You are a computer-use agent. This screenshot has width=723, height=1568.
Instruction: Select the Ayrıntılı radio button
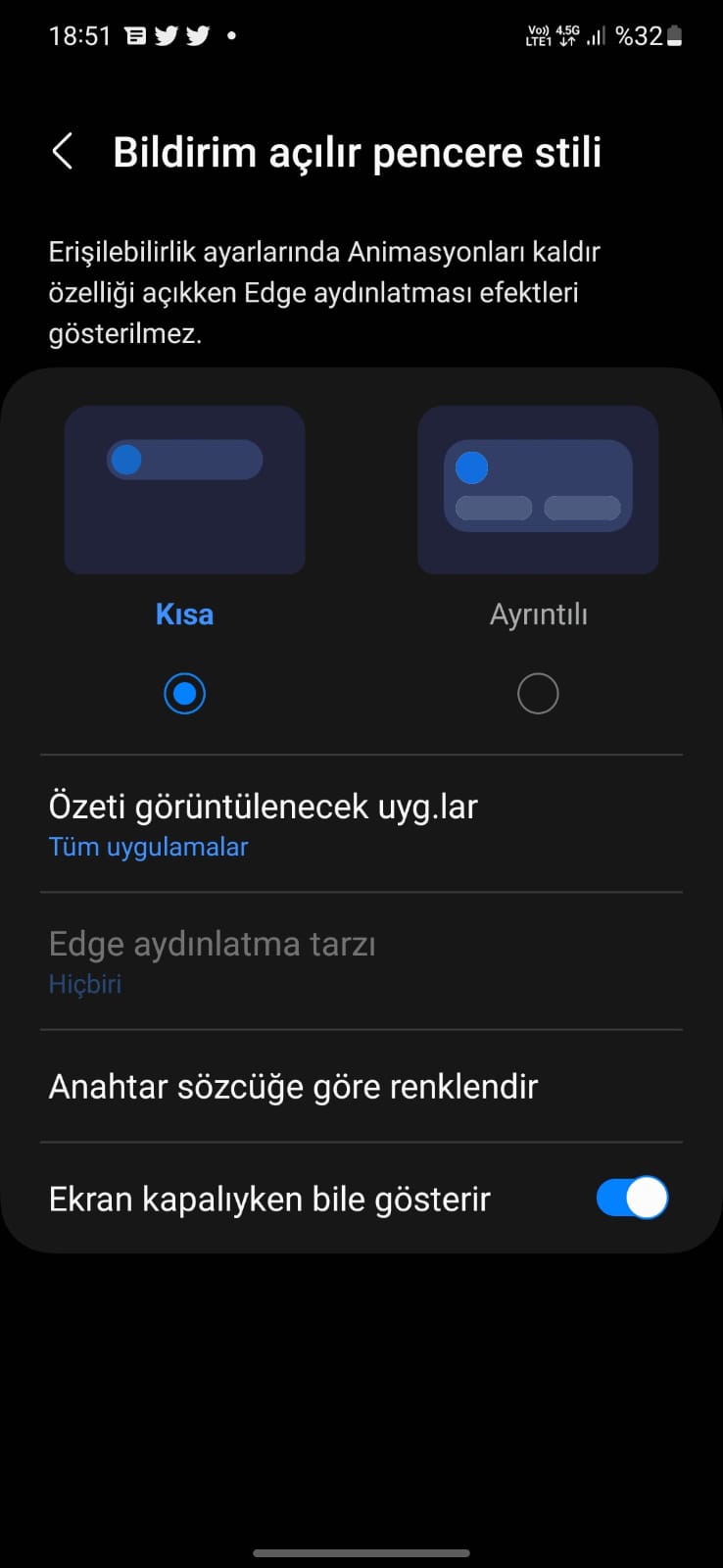[x=538, y=694]
